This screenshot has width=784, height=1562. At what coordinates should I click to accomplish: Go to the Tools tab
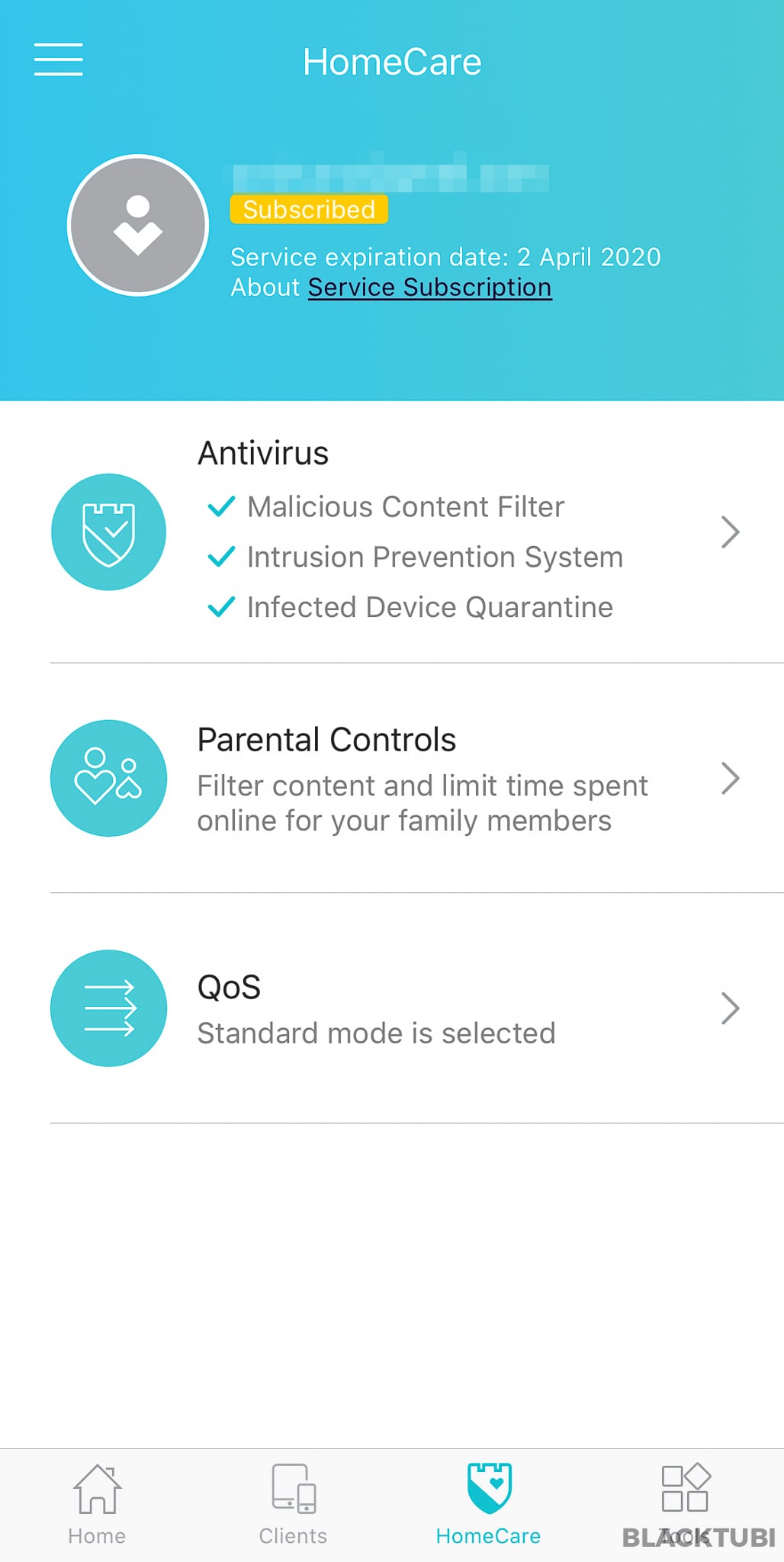click(x=685, y=1504)
